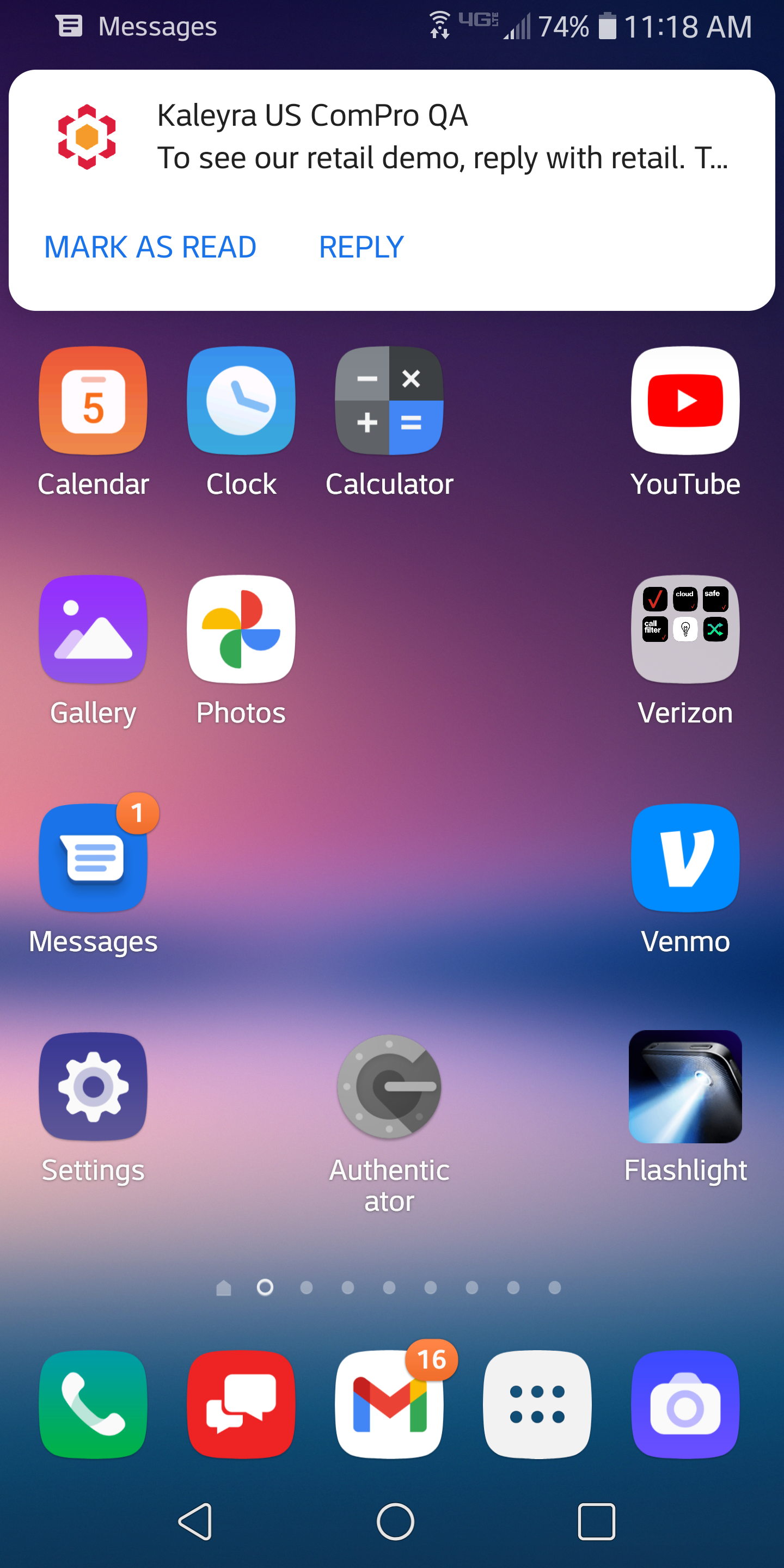Reply to the Kaleyra notification
Image resolution: width=784 pixels, height=1568 pixels.
[x=361, y=247]
